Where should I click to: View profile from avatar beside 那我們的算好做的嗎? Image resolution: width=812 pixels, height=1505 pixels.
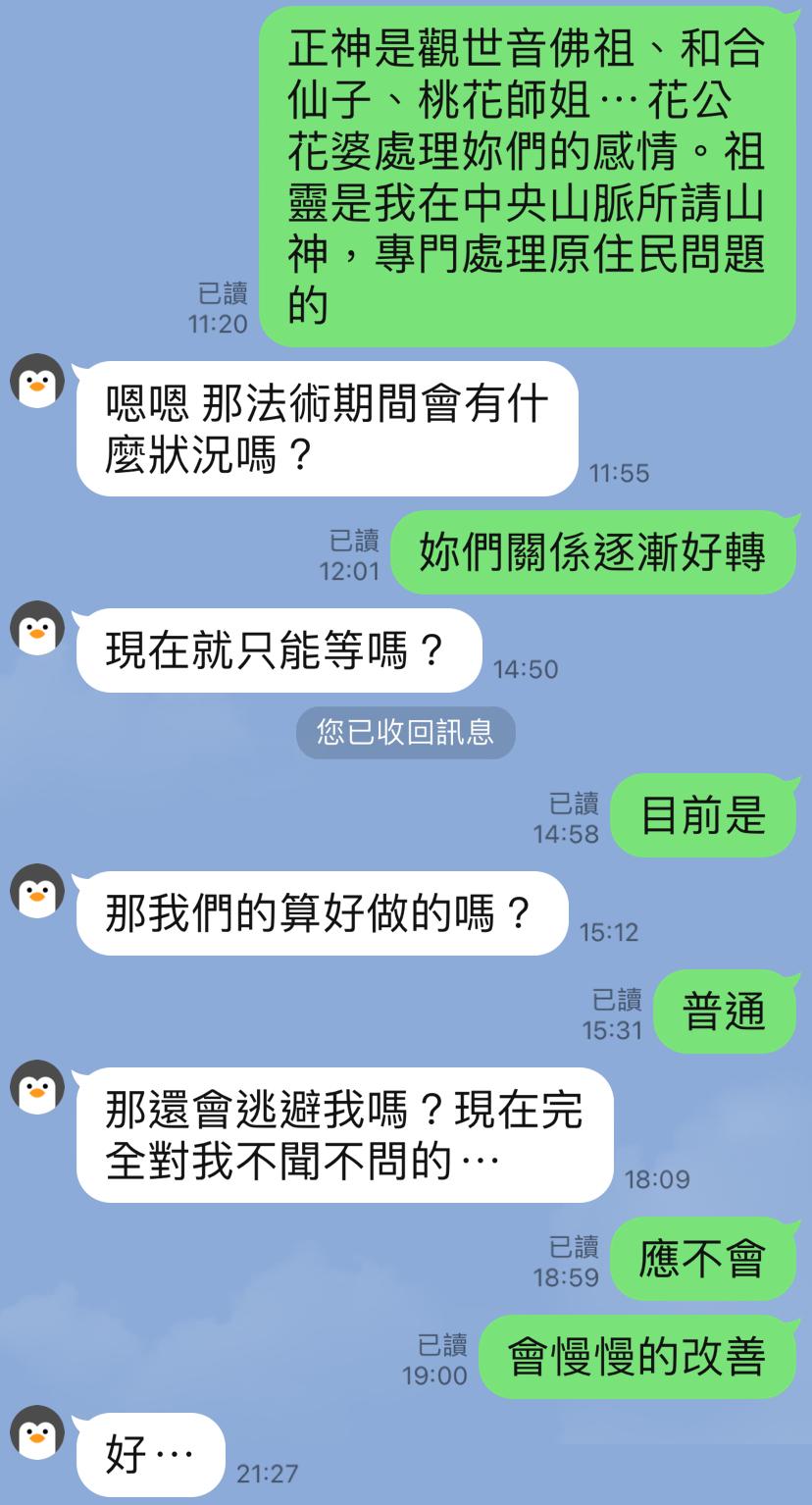[37, 891]
